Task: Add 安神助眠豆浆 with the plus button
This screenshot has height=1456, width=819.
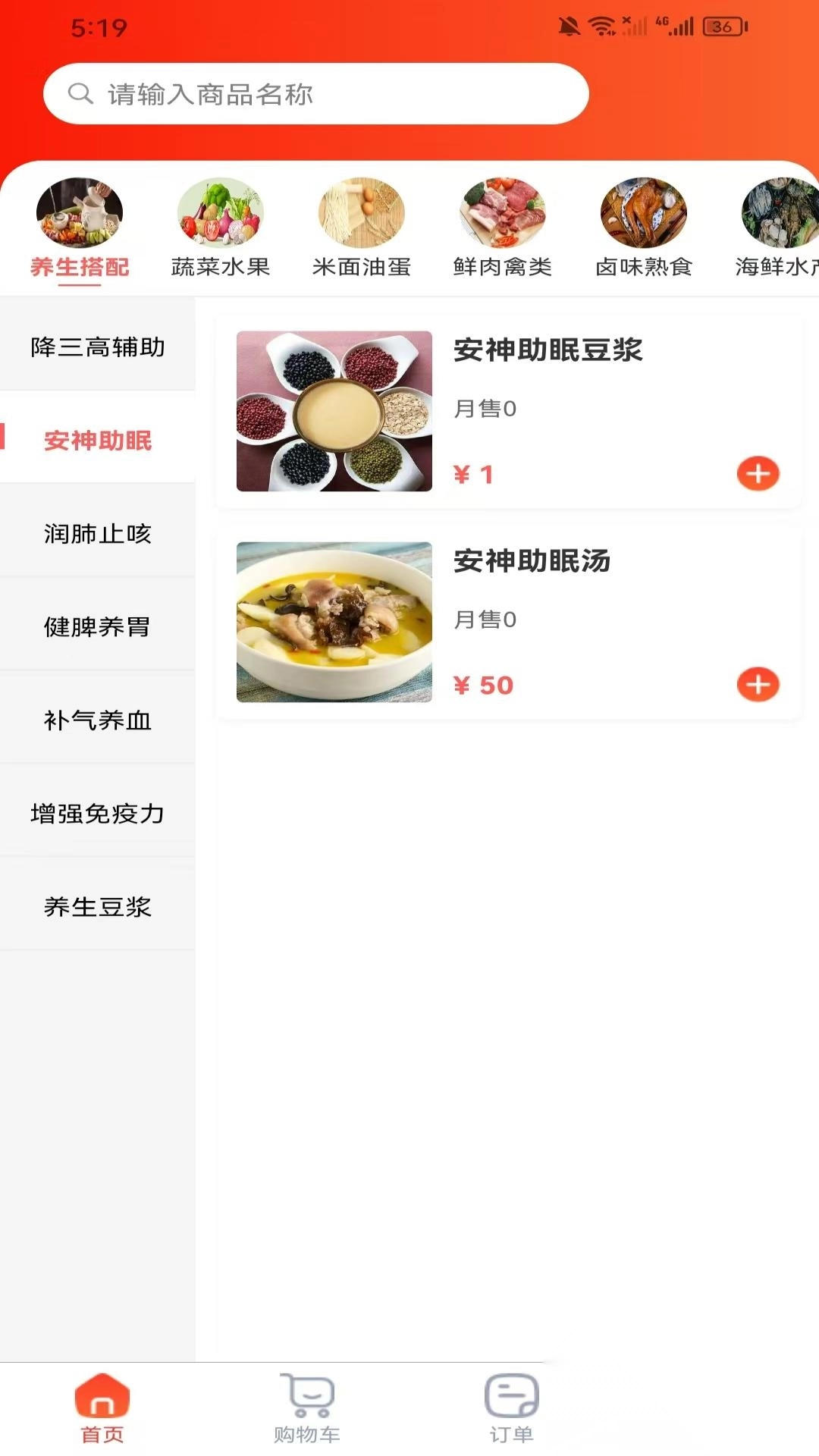Action: coord(758,473)
